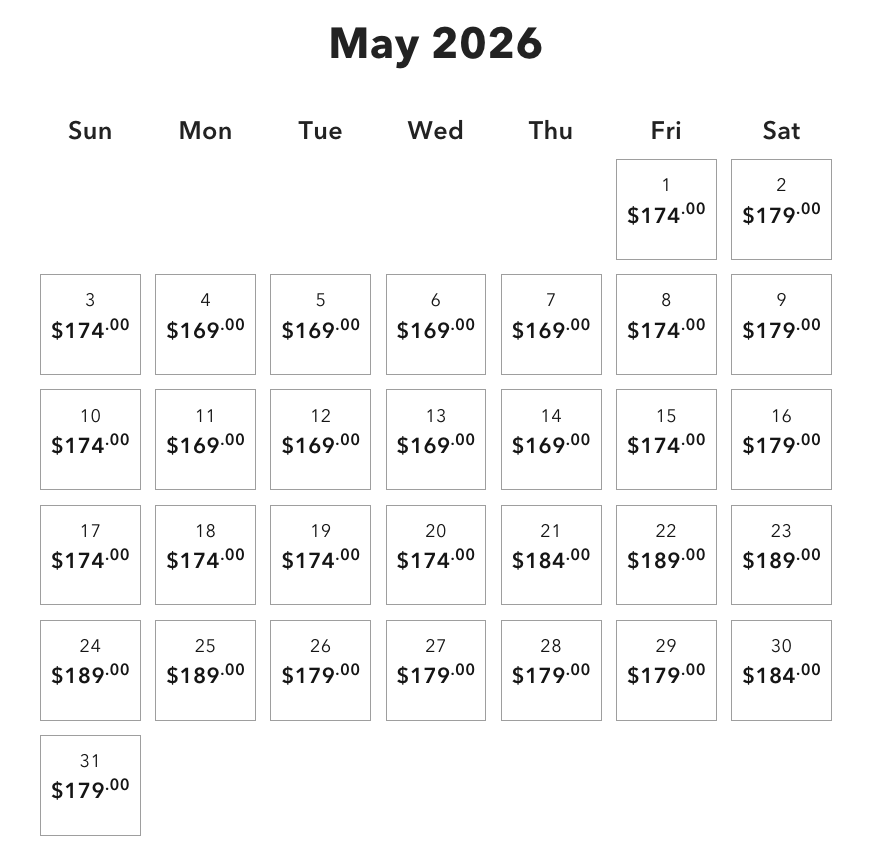
Task: Select May 1 priced at $174
Action: (x=666, y=209)
